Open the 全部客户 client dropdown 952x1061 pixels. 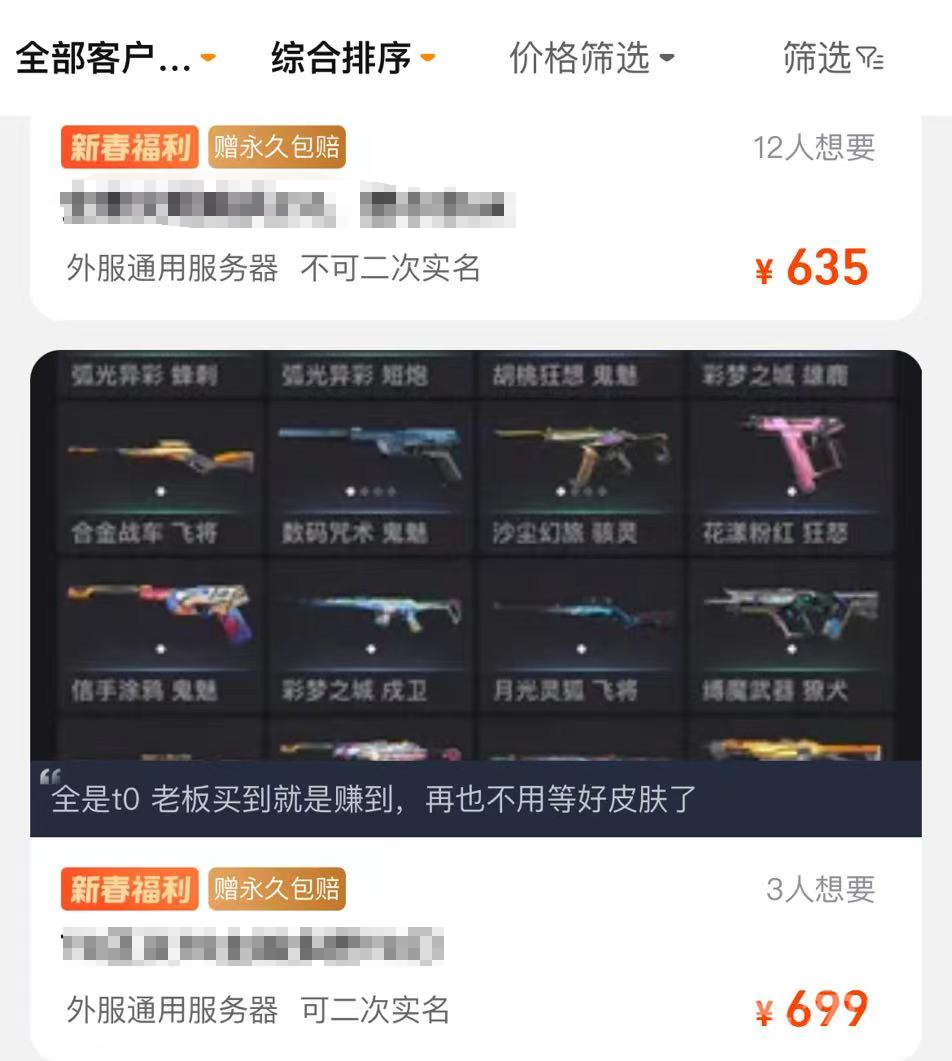pos(115,58)
